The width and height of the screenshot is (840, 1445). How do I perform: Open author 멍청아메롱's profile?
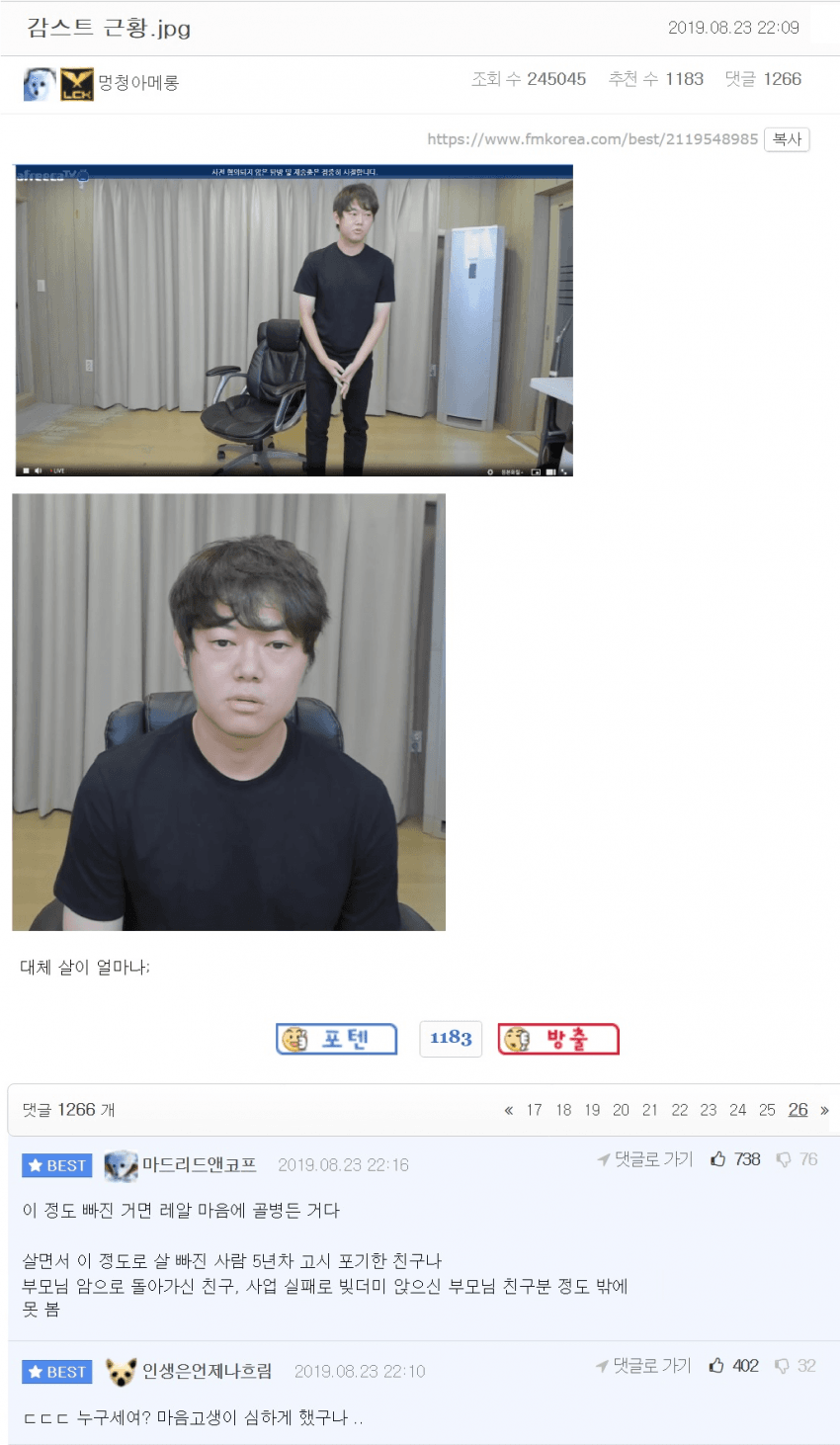click(137, 83)
